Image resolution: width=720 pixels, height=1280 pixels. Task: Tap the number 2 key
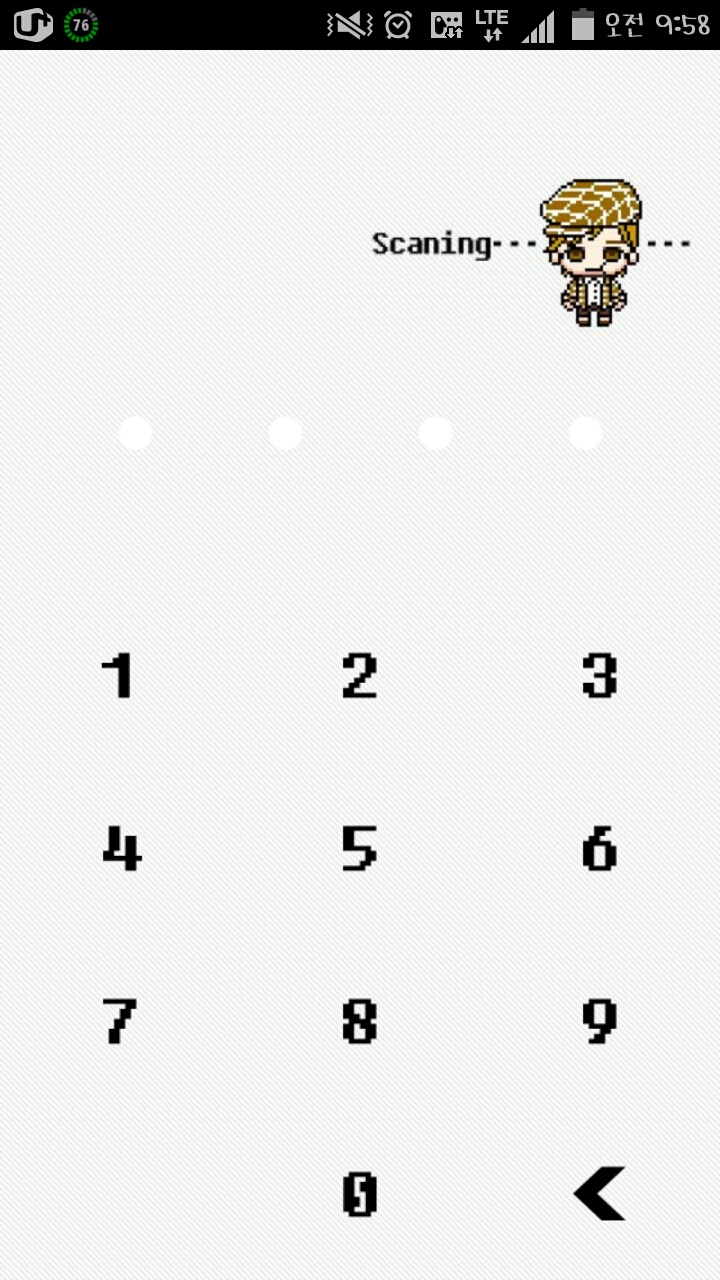coord(359,676)
